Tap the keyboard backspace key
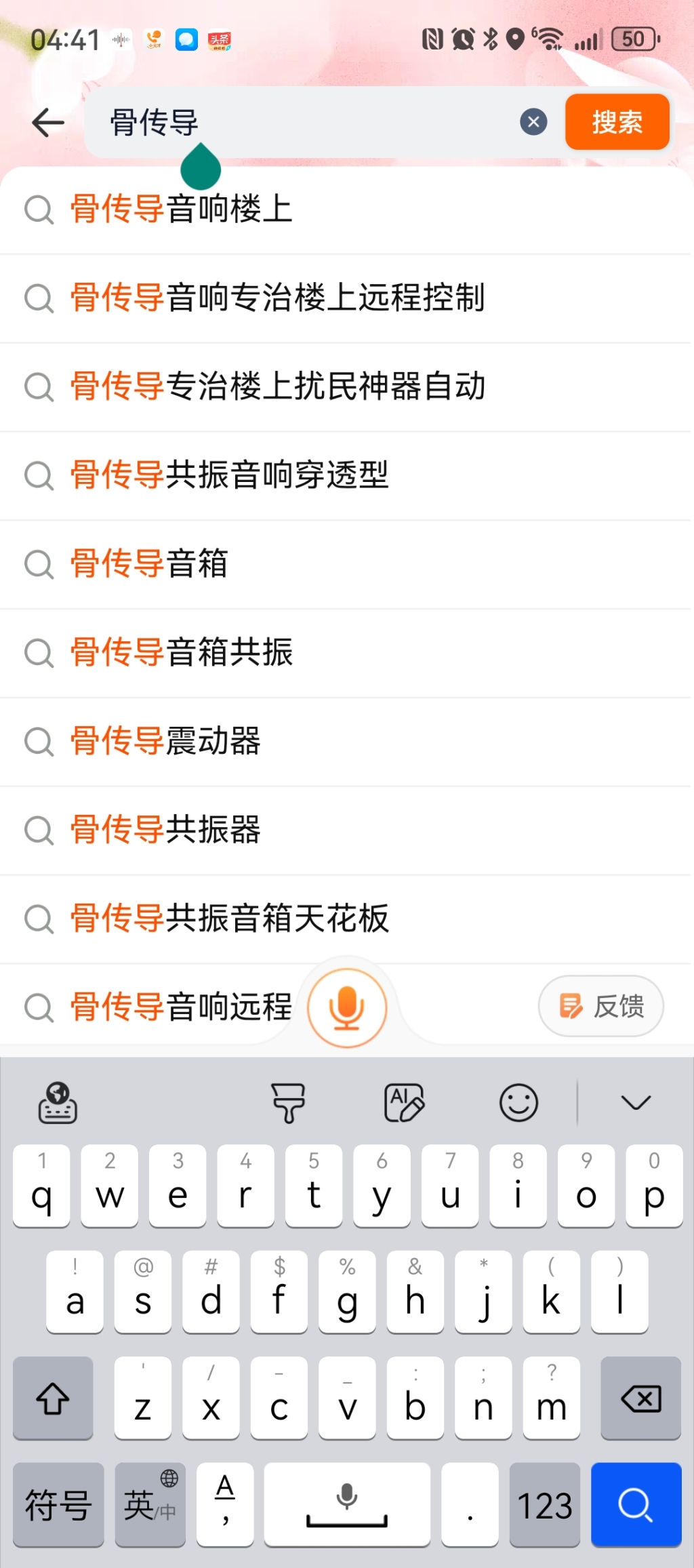694x1568 pixels. point(640,1398)
